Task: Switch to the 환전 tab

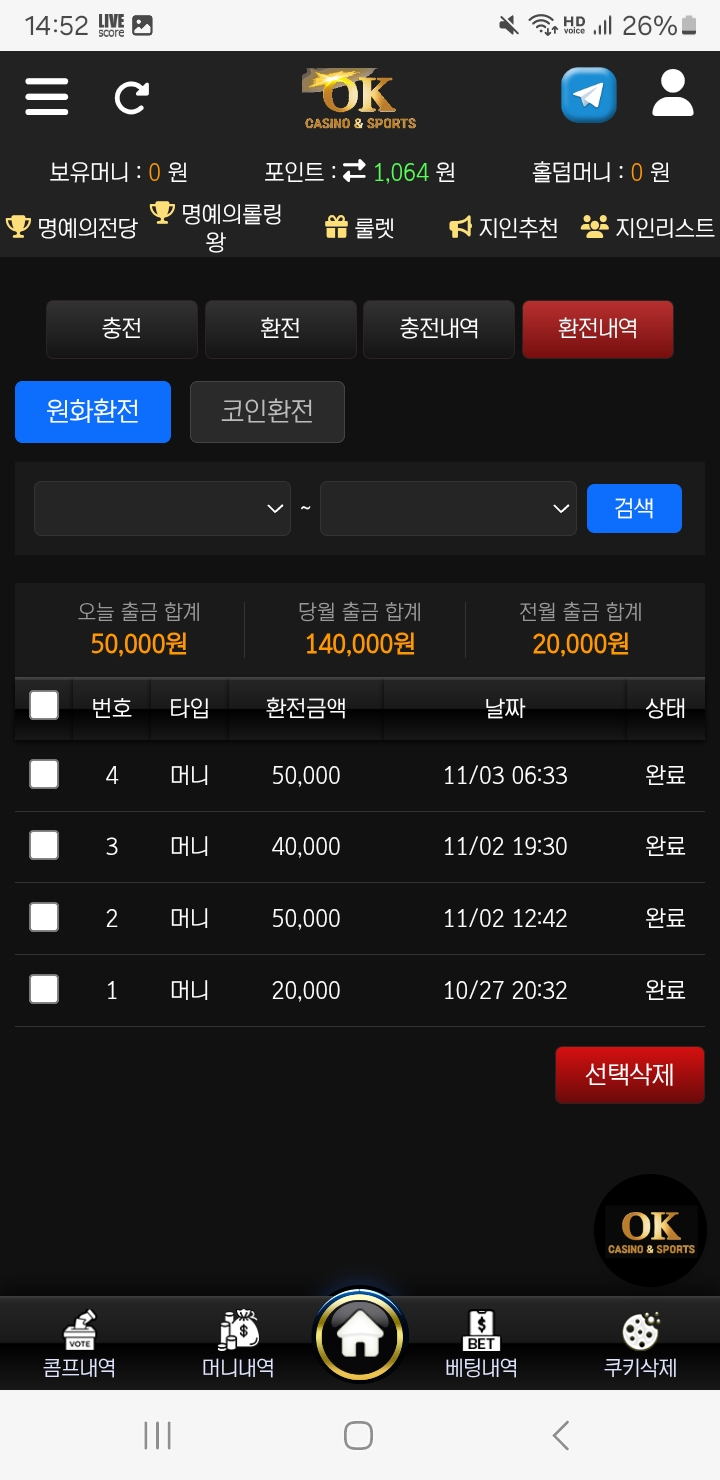Action: pos(280,329)
